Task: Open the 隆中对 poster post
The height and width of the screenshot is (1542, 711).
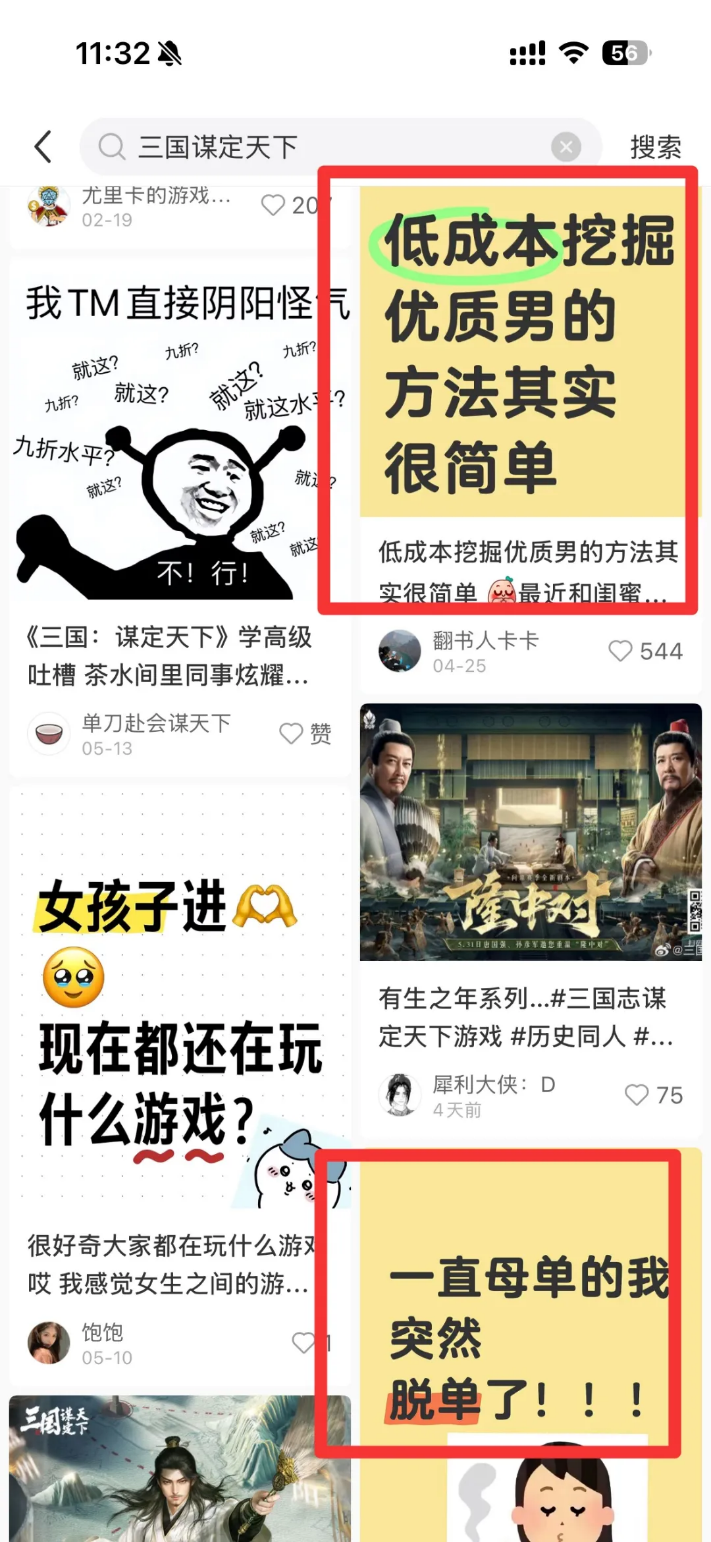Action: [x=530, y=832]
